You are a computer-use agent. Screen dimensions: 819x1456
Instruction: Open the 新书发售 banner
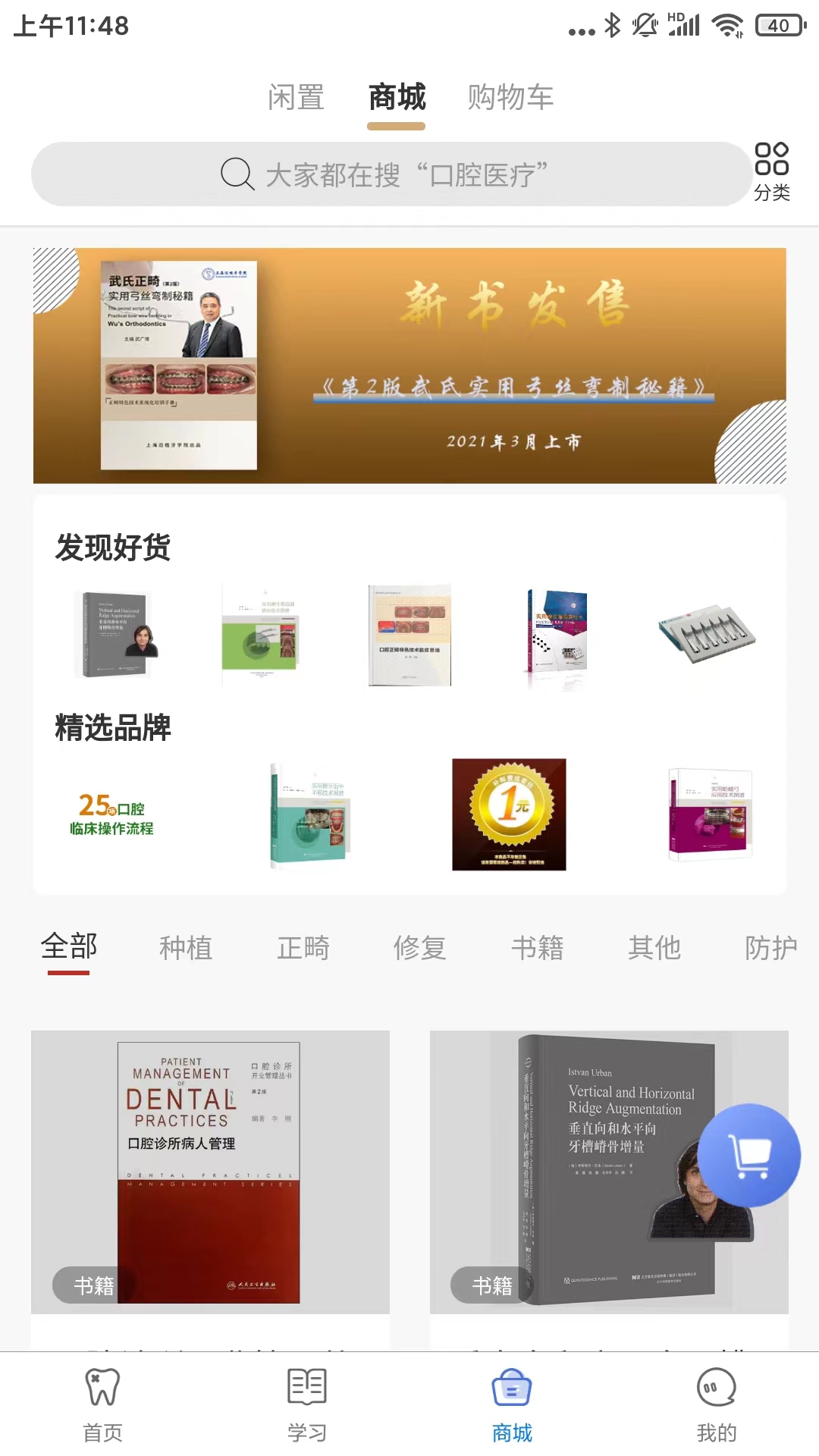[409, 366]
